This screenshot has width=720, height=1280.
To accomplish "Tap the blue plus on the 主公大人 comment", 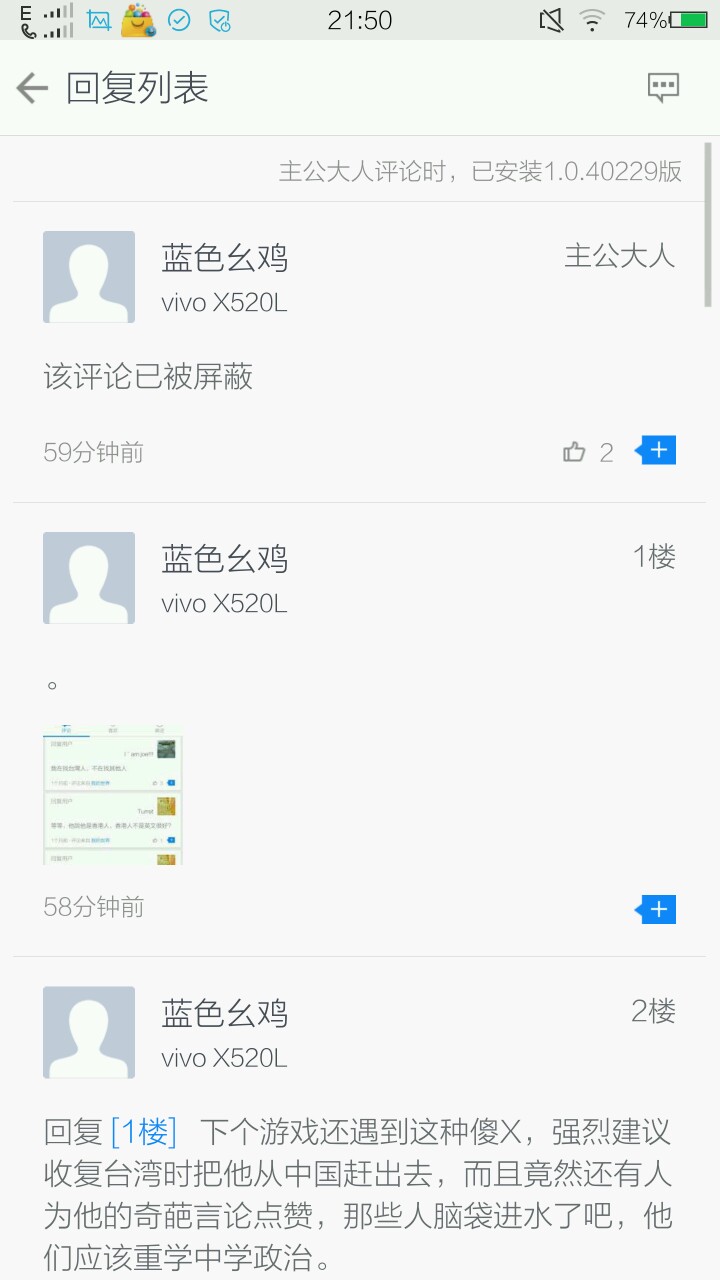I will pos(657,451).
